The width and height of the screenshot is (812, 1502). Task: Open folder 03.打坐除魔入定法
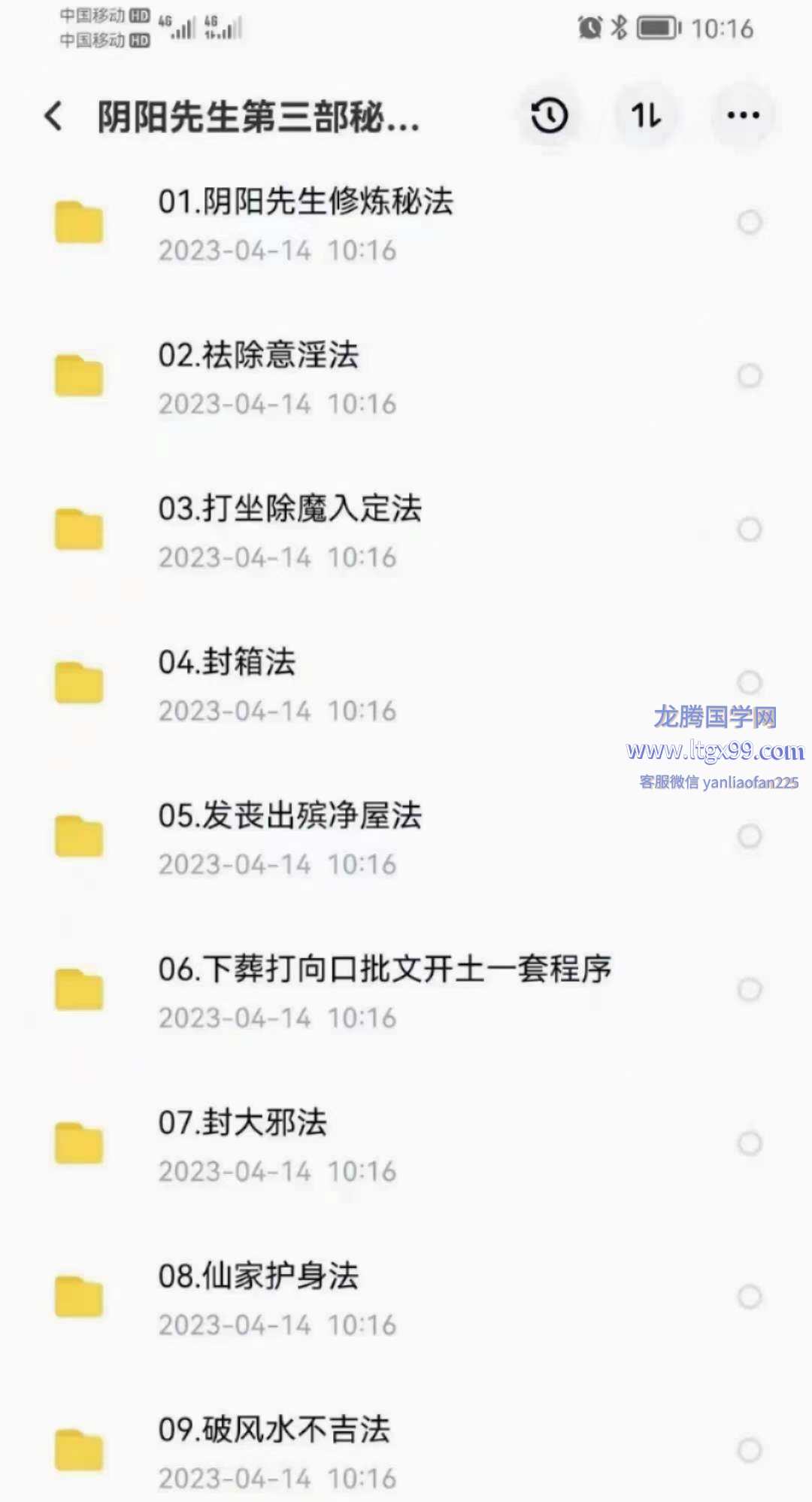(406, 530)
